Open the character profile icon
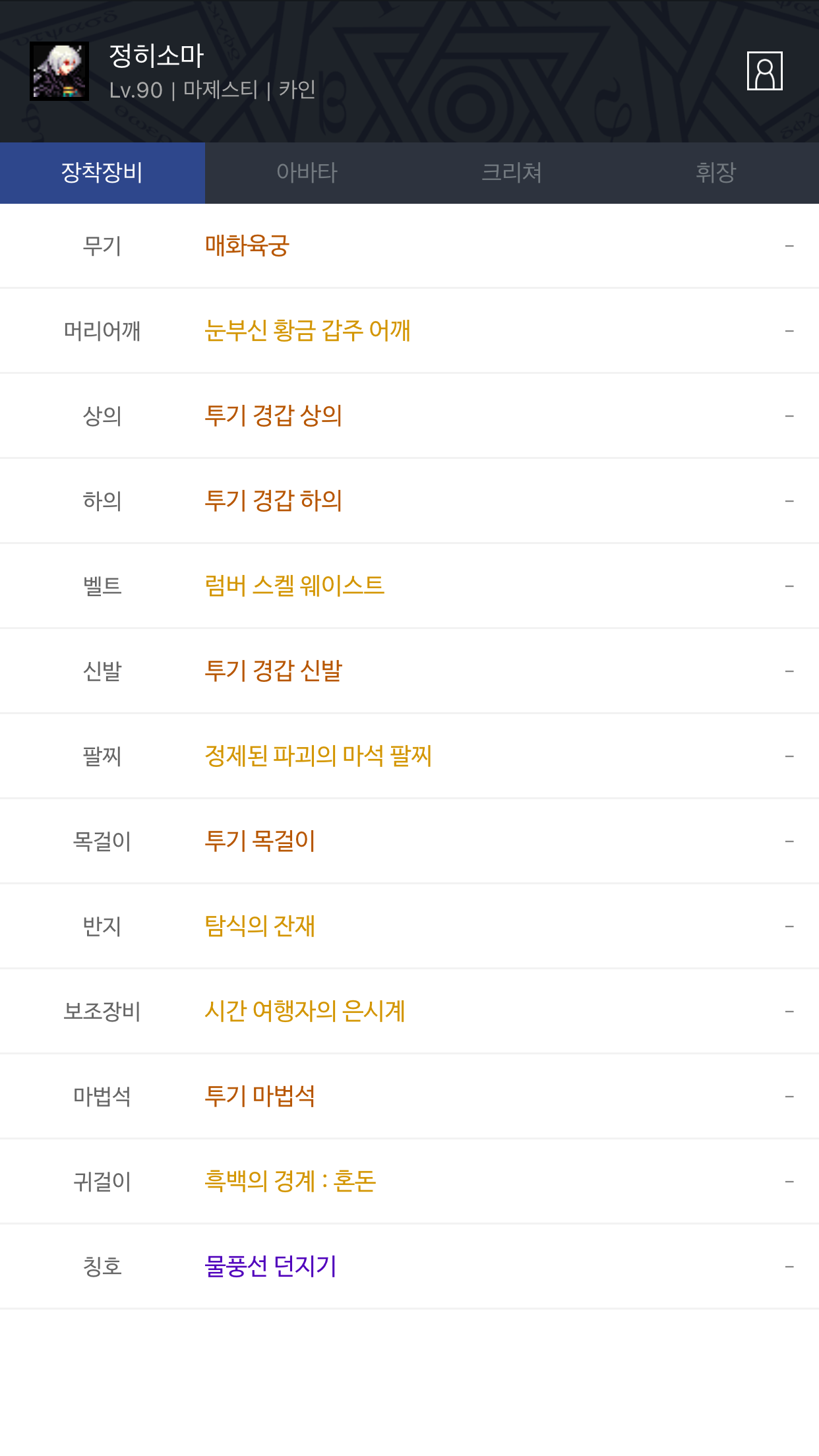 [x=764, y=71]
